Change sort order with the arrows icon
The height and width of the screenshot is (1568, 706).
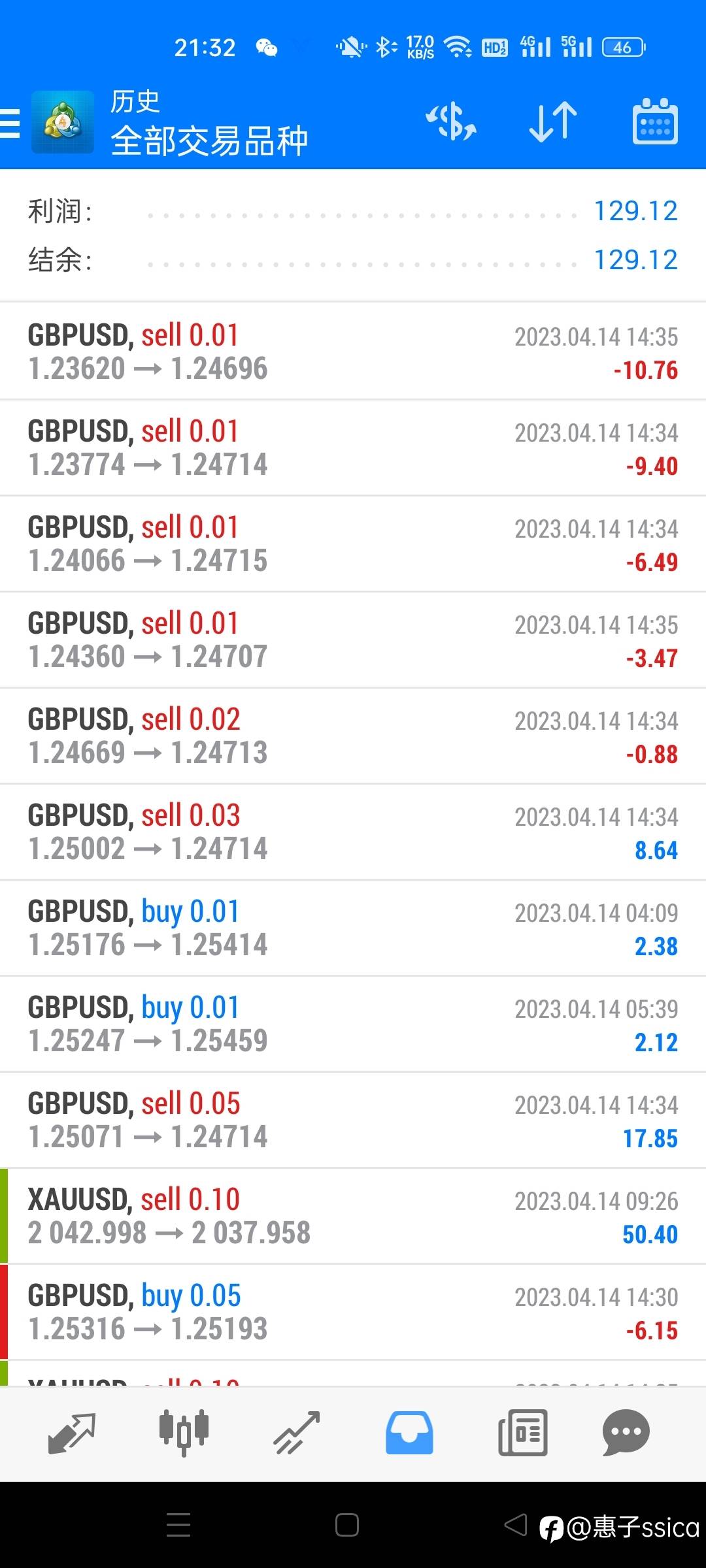[553, 122]
